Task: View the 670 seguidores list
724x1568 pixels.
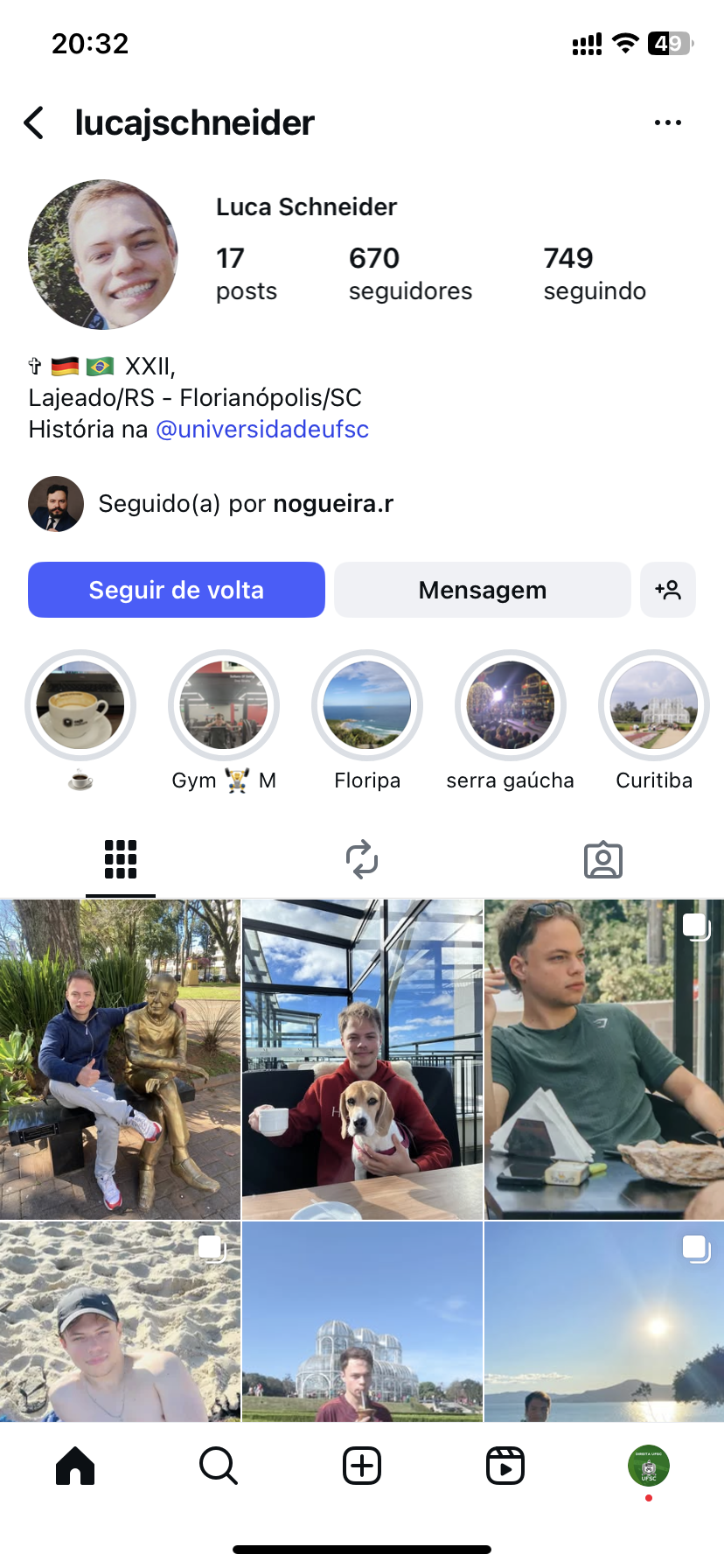Action: [409, 273]
